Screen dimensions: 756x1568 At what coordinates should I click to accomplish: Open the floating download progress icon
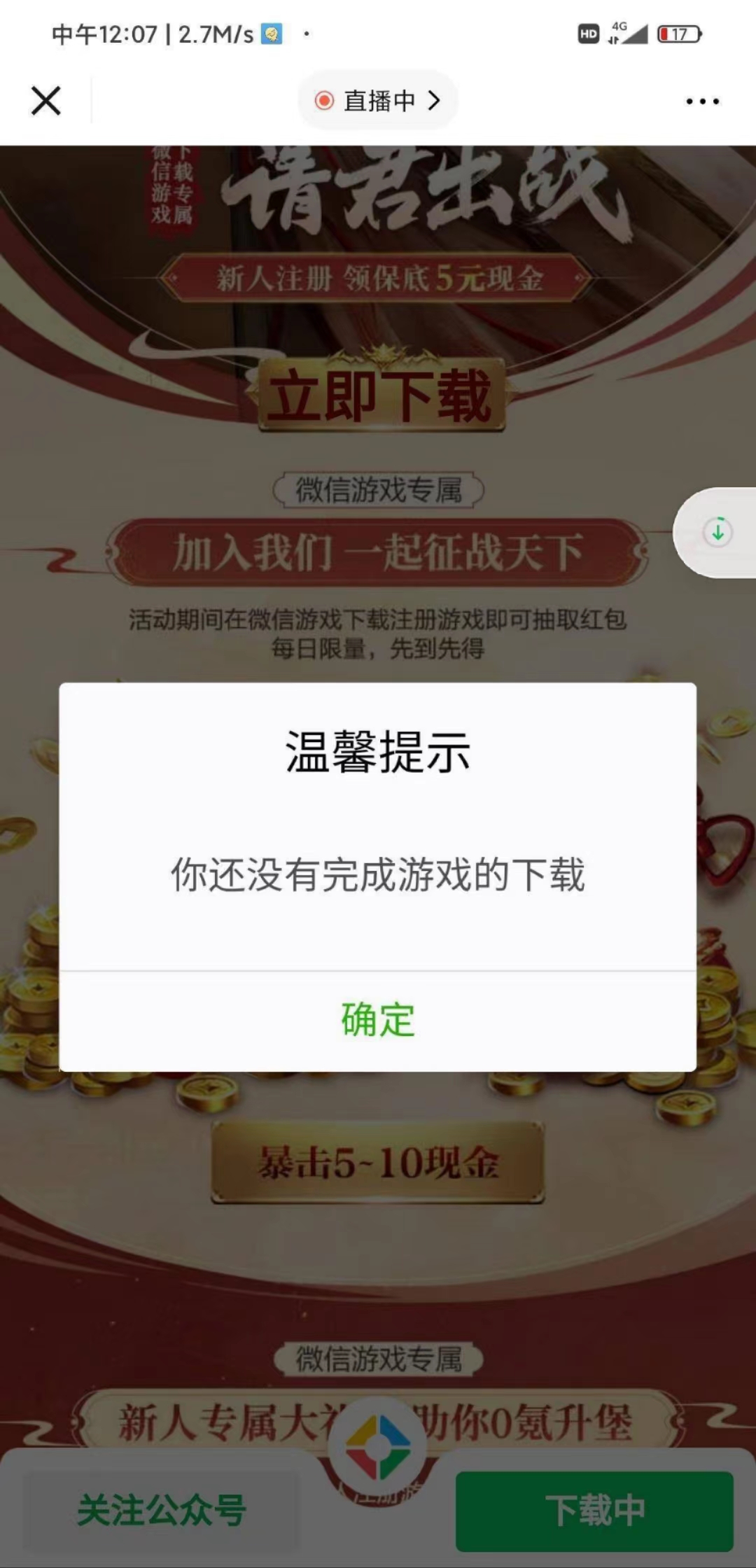tap(717, 532)
